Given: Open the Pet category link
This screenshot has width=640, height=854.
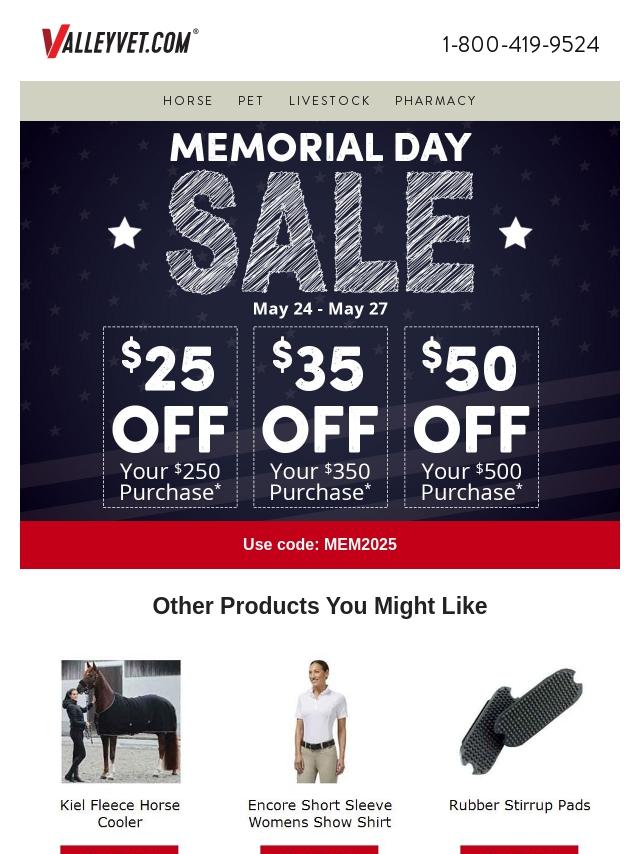Looking at the screenshot, I should click(x=251, y=101).
